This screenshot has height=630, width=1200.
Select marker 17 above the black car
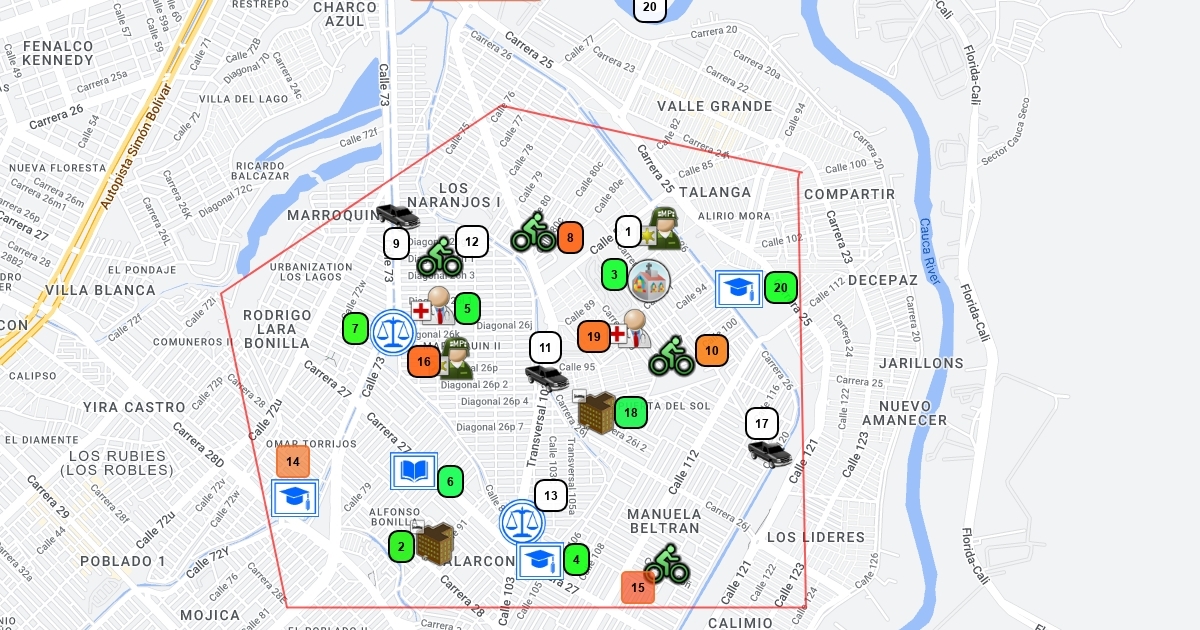tap(762, 423)
